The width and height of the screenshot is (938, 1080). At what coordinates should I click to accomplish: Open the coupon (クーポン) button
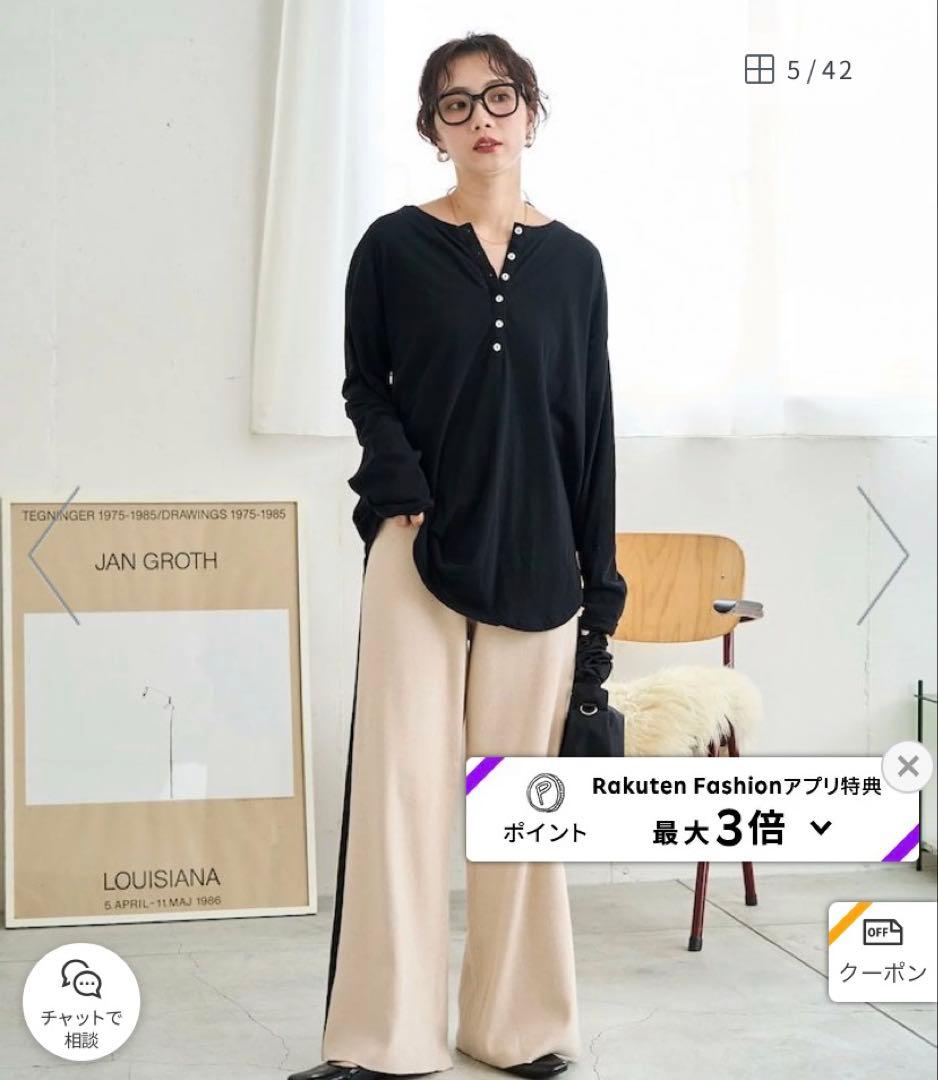pyautogui.click(x=882, y=951)
